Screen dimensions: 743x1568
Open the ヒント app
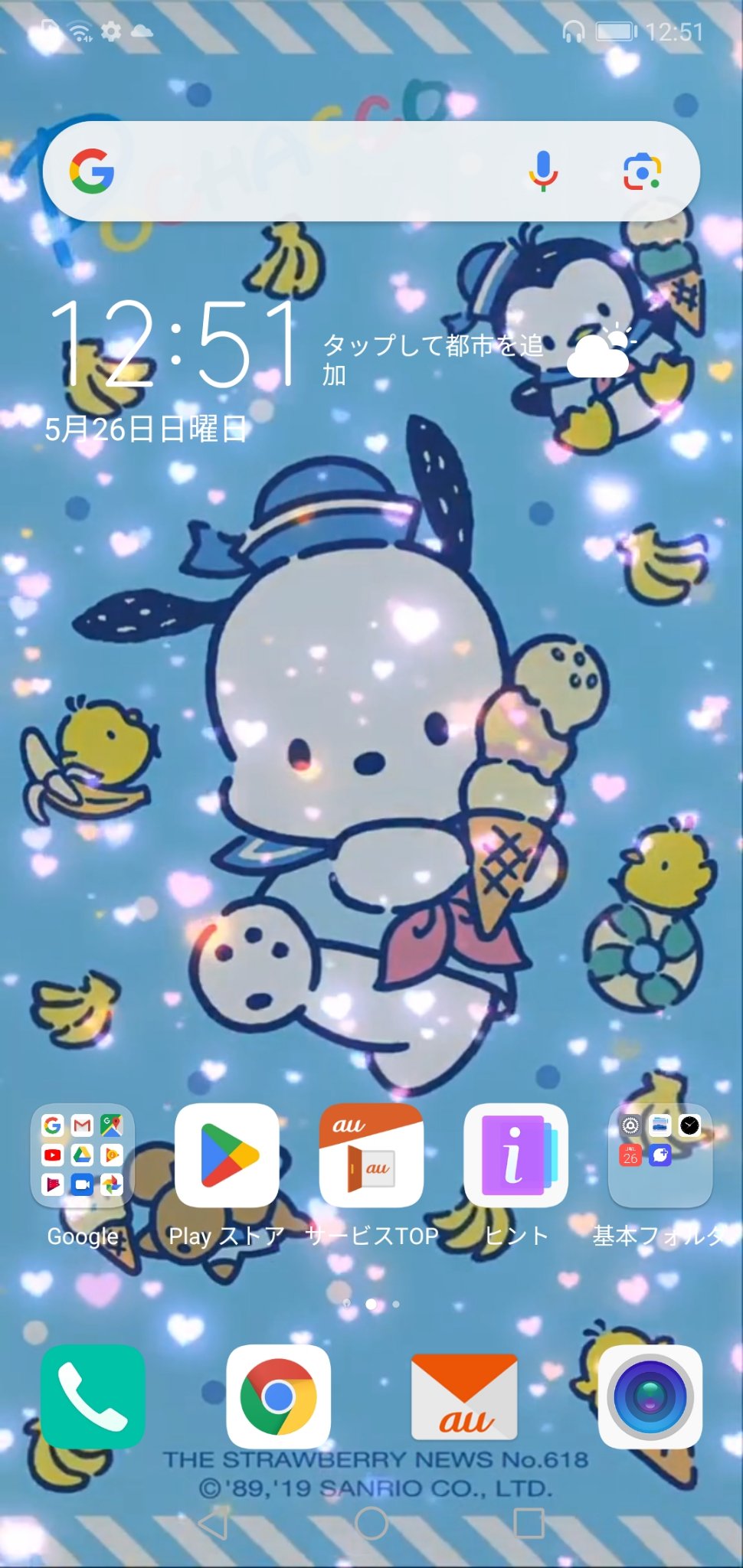coord(515,1156)
